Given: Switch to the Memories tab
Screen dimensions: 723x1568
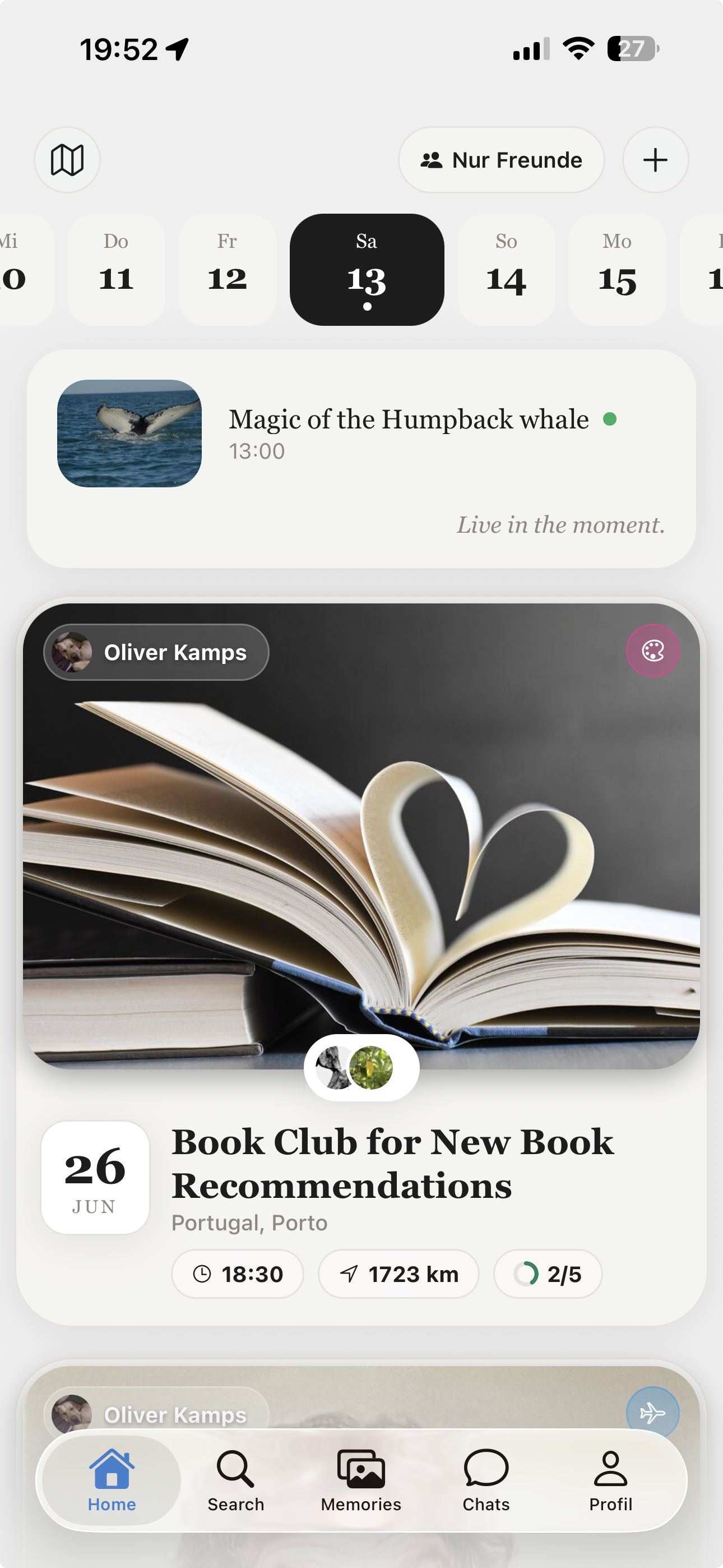Looking at the screenshot, I should [361, 1481].
